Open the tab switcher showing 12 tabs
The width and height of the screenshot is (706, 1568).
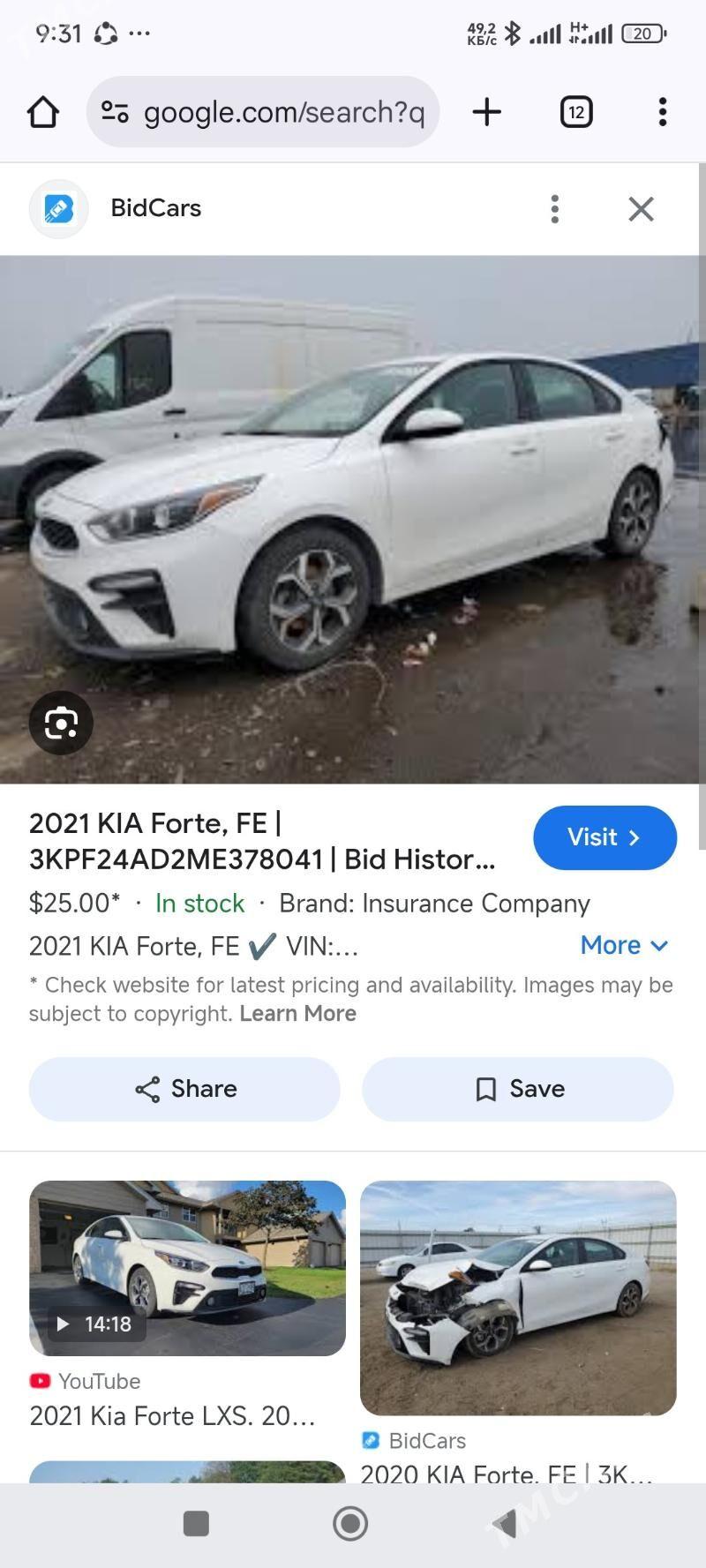(x=575, y=112)
